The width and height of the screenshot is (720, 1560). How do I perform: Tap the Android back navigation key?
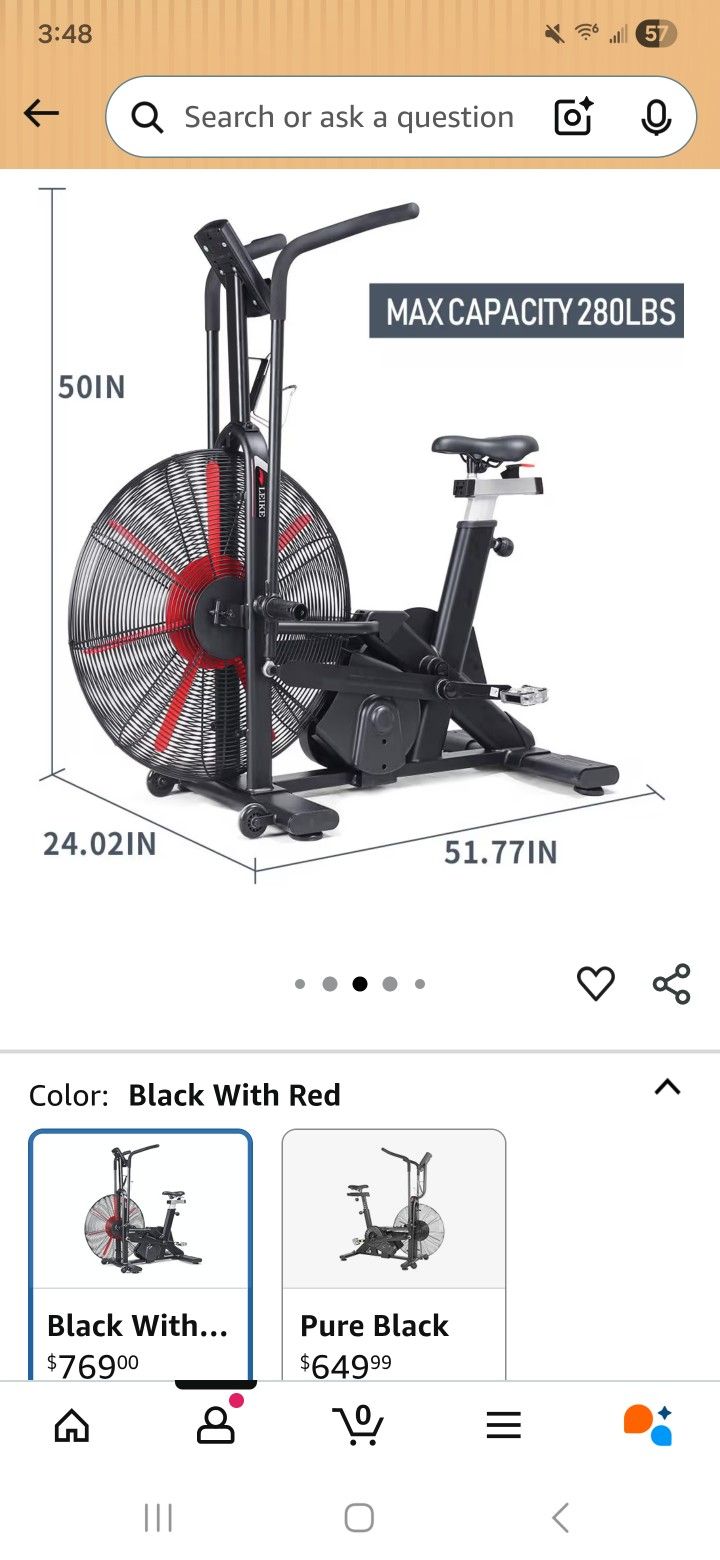(559, 1516)
